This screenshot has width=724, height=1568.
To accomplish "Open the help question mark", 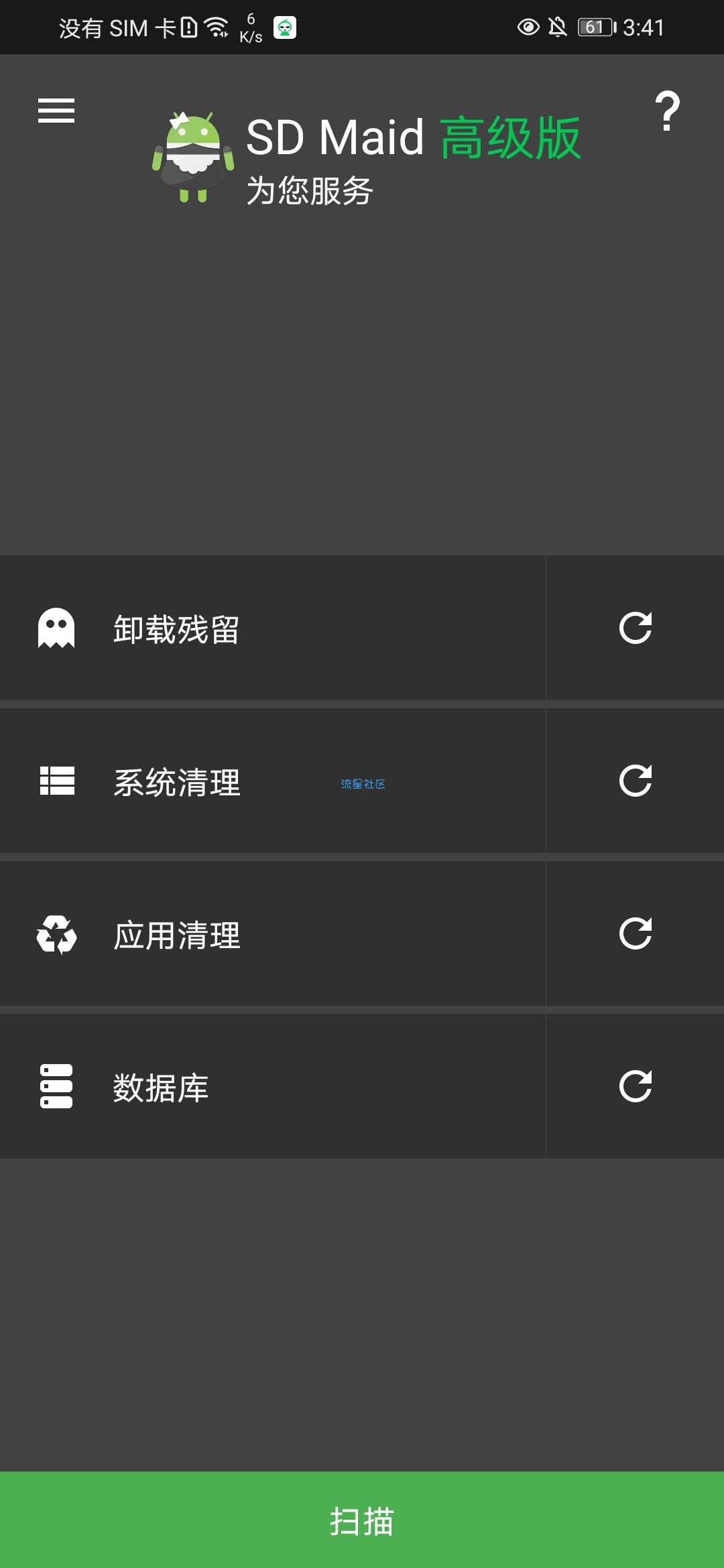I will tap(667, 111).
